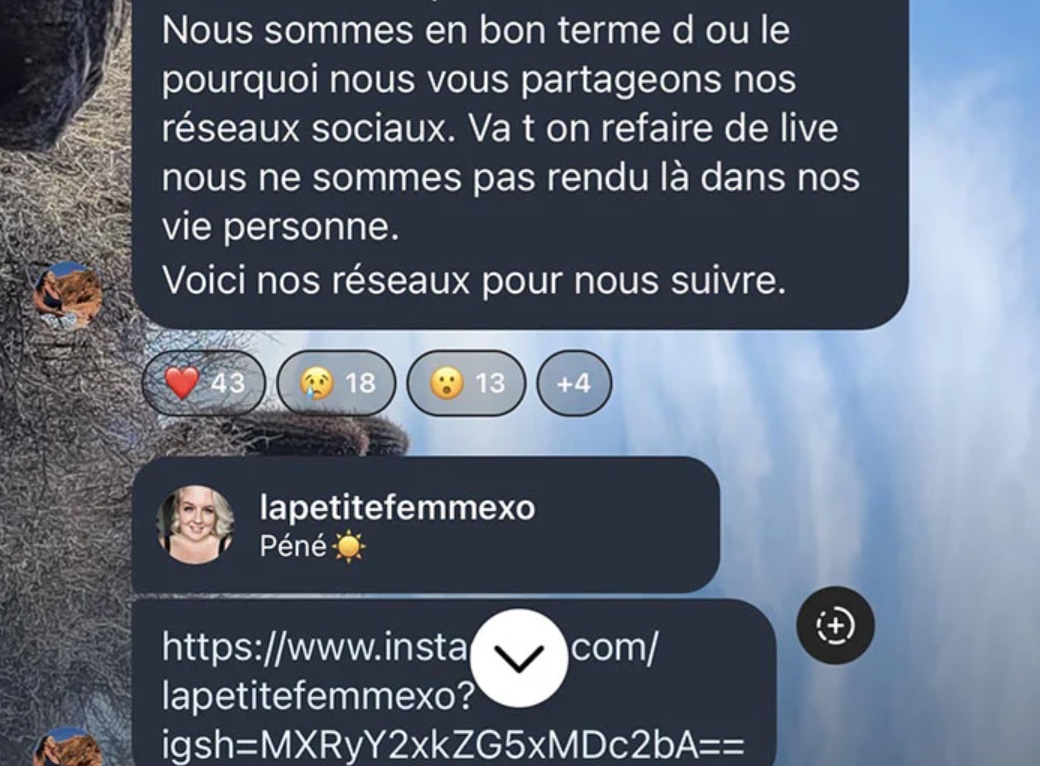
Task: Tap the heart reaction with 43
Action: [x=204, y=383]
